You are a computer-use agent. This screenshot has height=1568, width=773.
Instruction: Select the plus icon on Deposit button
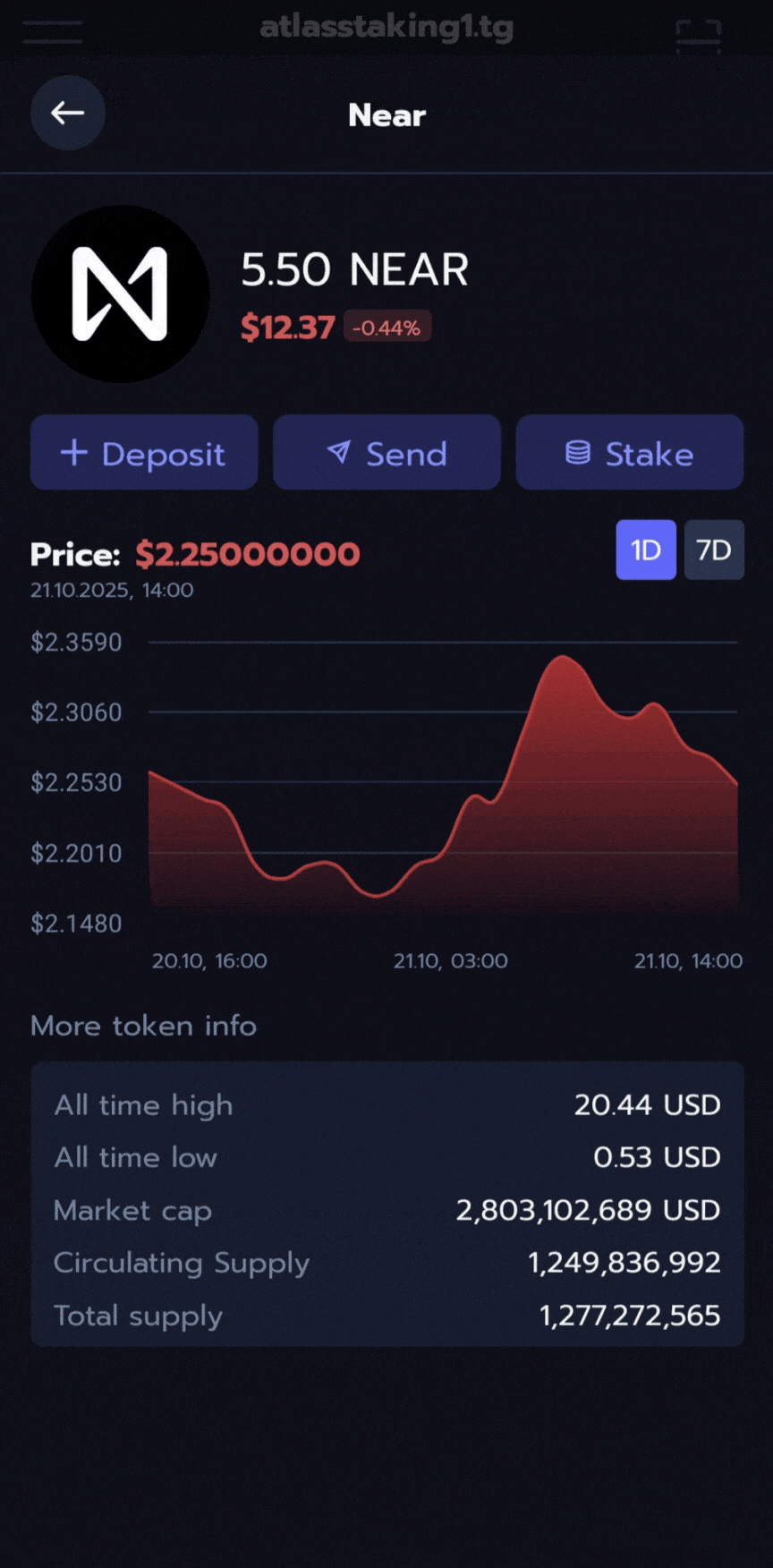76,453
